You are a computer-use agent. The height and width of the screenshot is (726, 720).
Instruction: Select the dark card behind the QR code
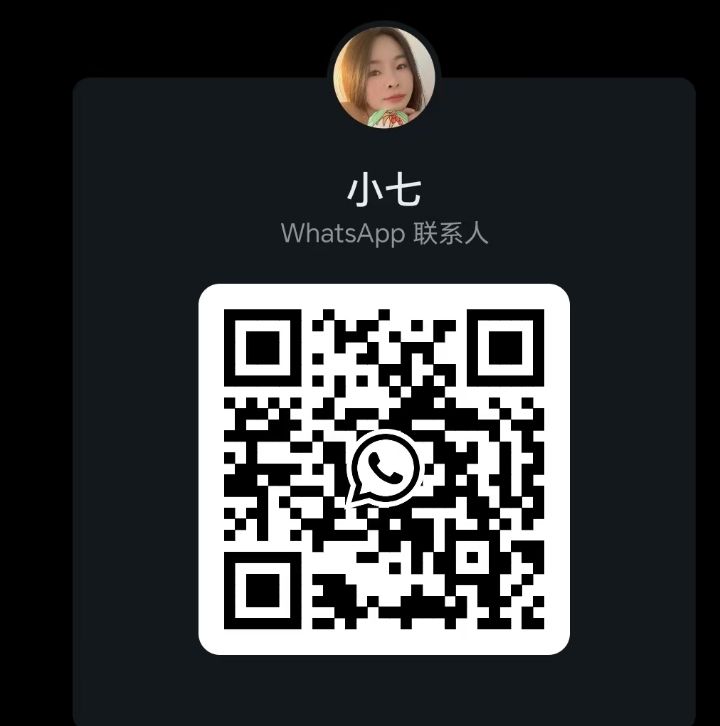(130, 400)
